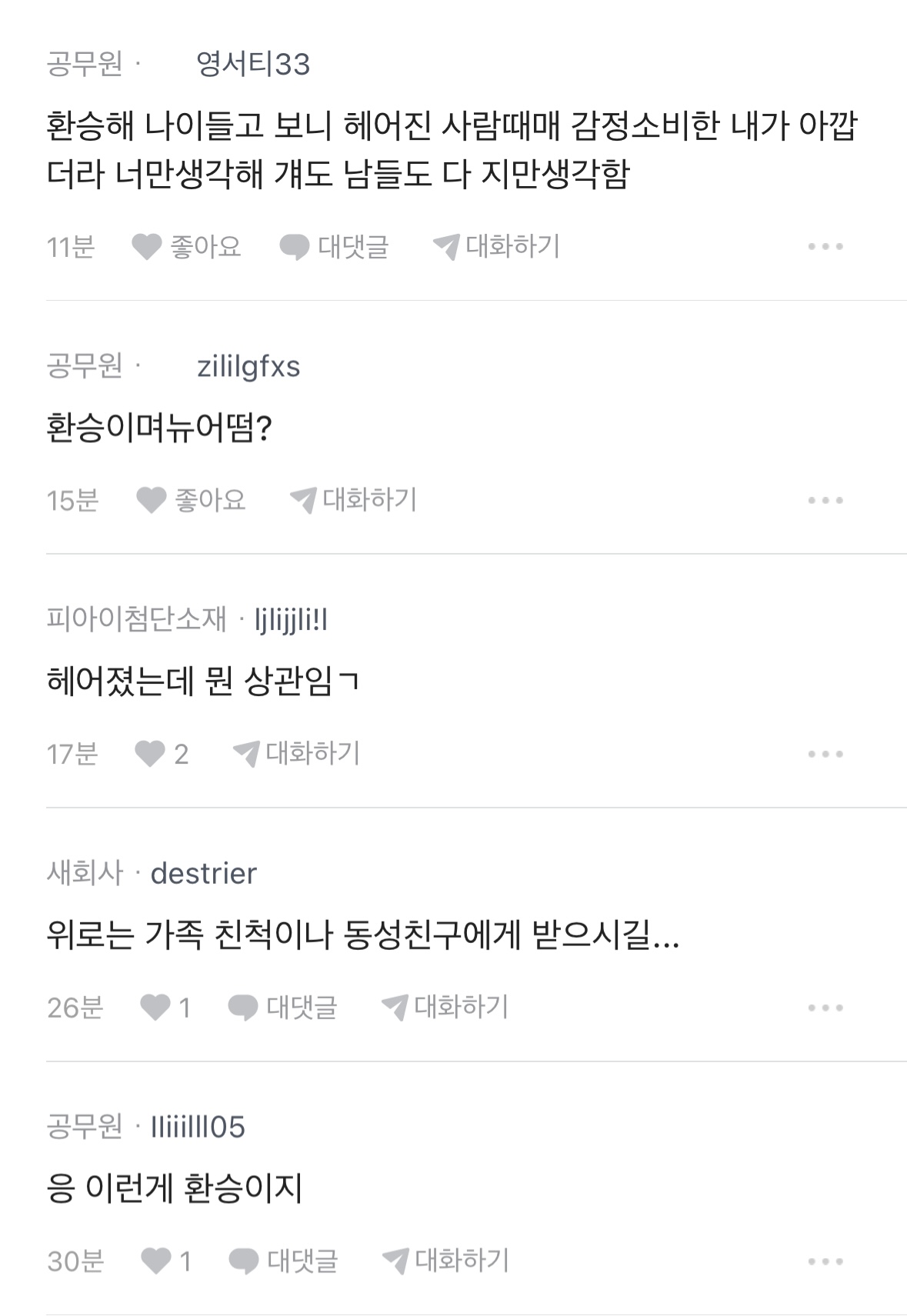Reply to 영서티33's comment

[334, 247]
